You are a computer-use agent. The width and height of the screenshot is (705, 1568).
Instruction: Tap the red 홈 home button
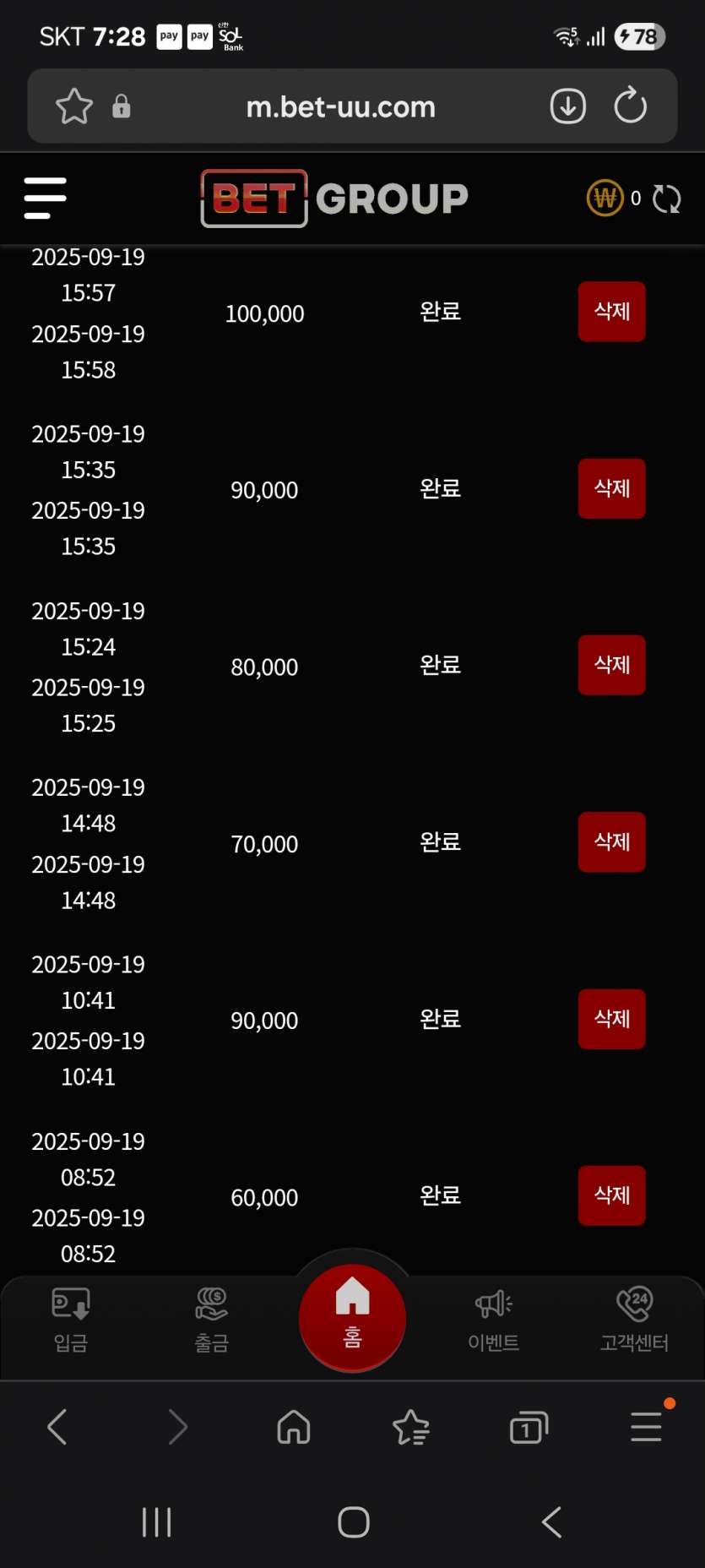point(352,1318)
